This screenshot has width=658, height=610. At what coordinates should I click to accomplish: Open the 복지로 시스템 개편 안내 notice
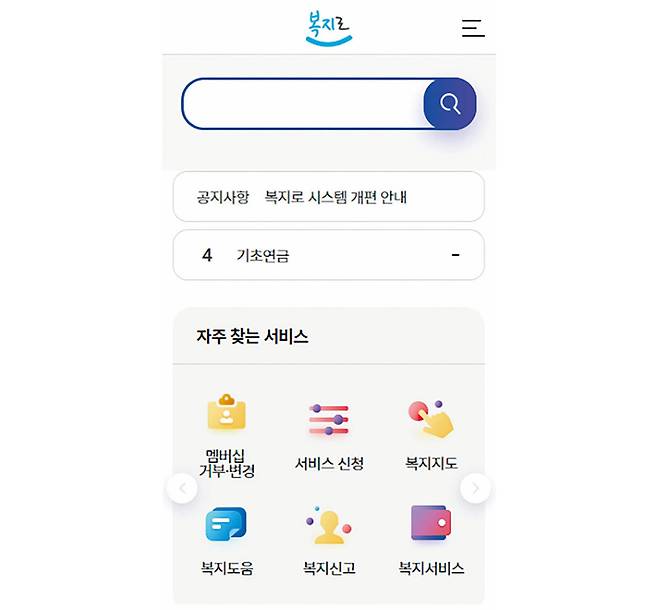click(335, 197)
